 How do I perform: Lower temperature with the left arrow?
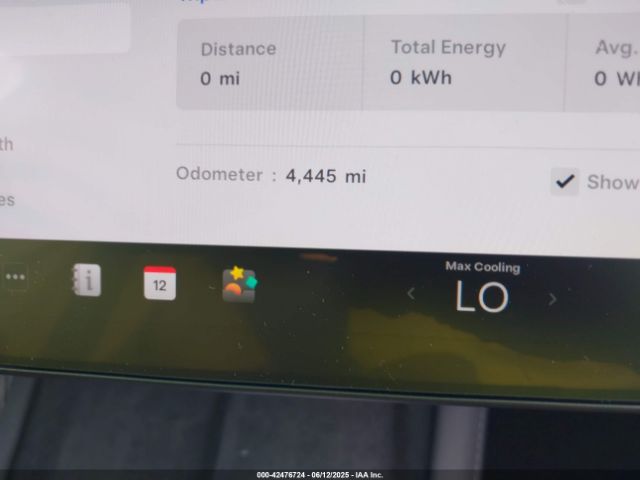coord(411,294)
